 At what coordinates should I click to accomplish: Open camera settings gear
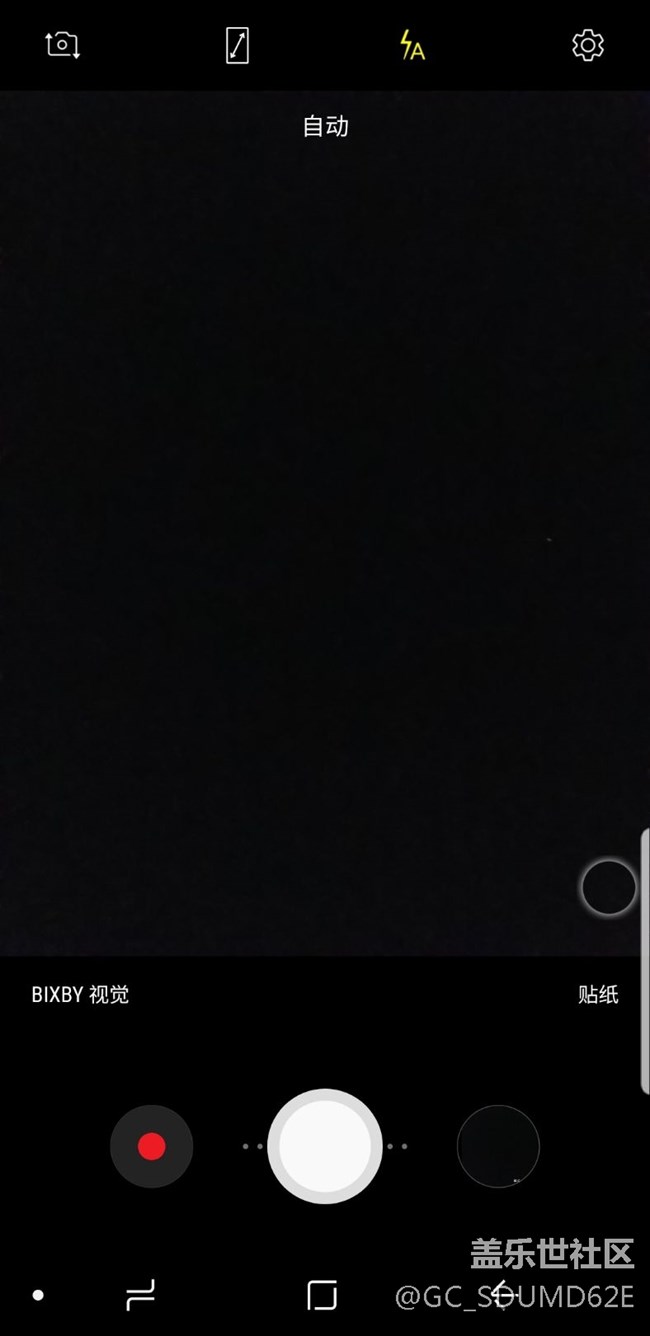(588, 45)
